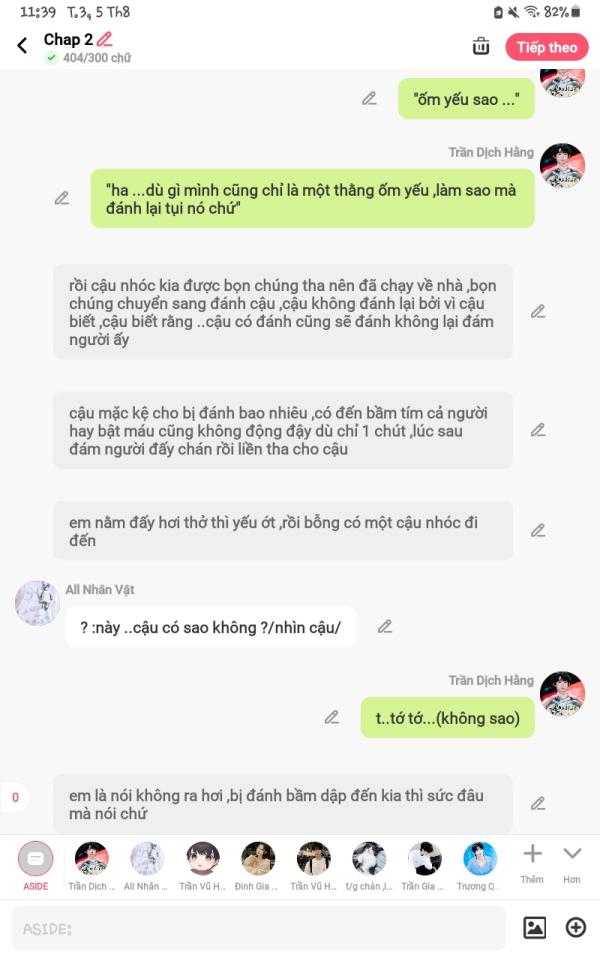Select the All Nhân character avatar
This screenshot has height=955, width=600.
click(x=147, y=864)
